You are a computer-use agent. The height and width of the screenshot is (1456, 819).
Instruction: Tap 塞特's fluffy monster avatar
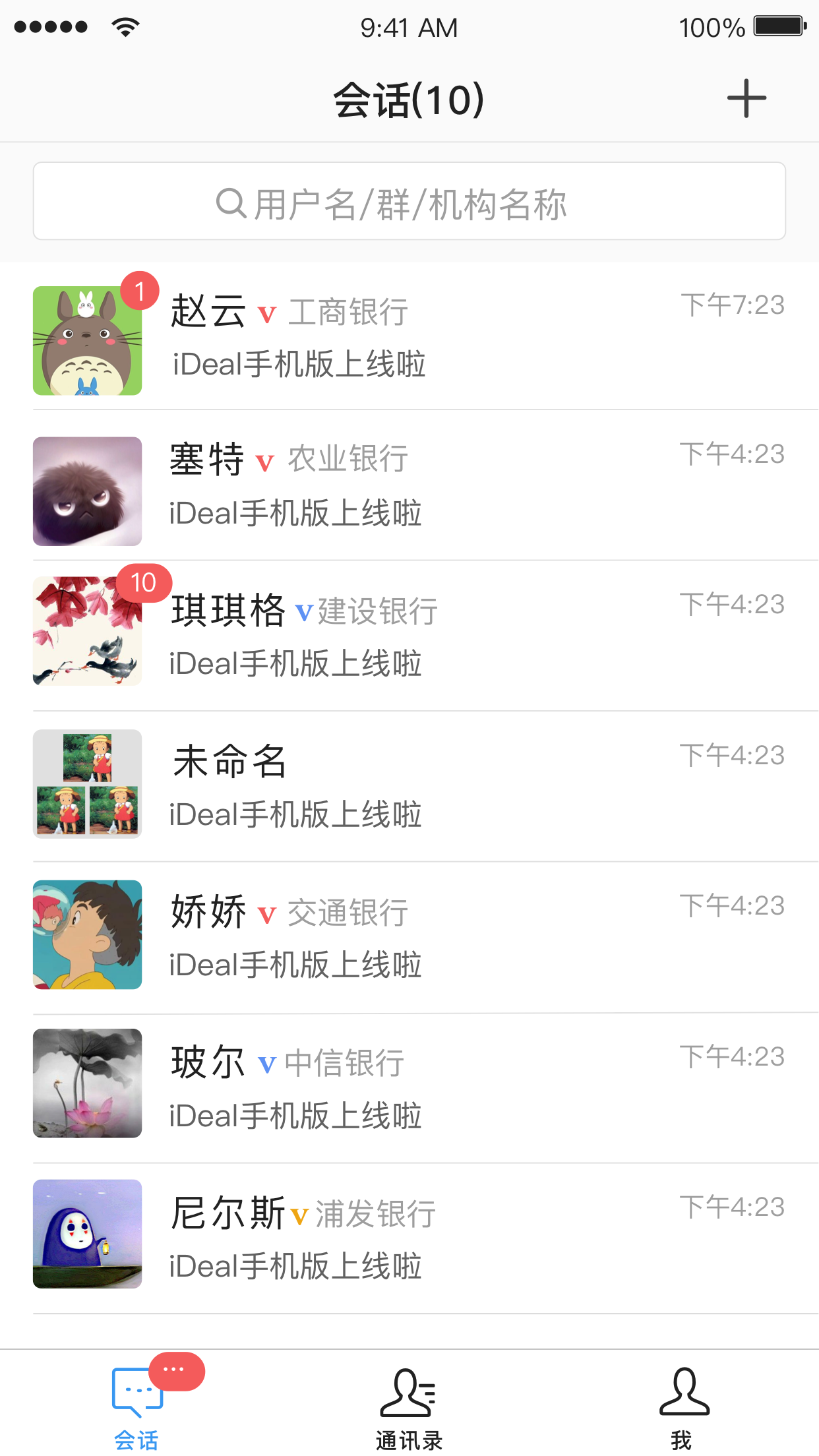click(87, 491)
